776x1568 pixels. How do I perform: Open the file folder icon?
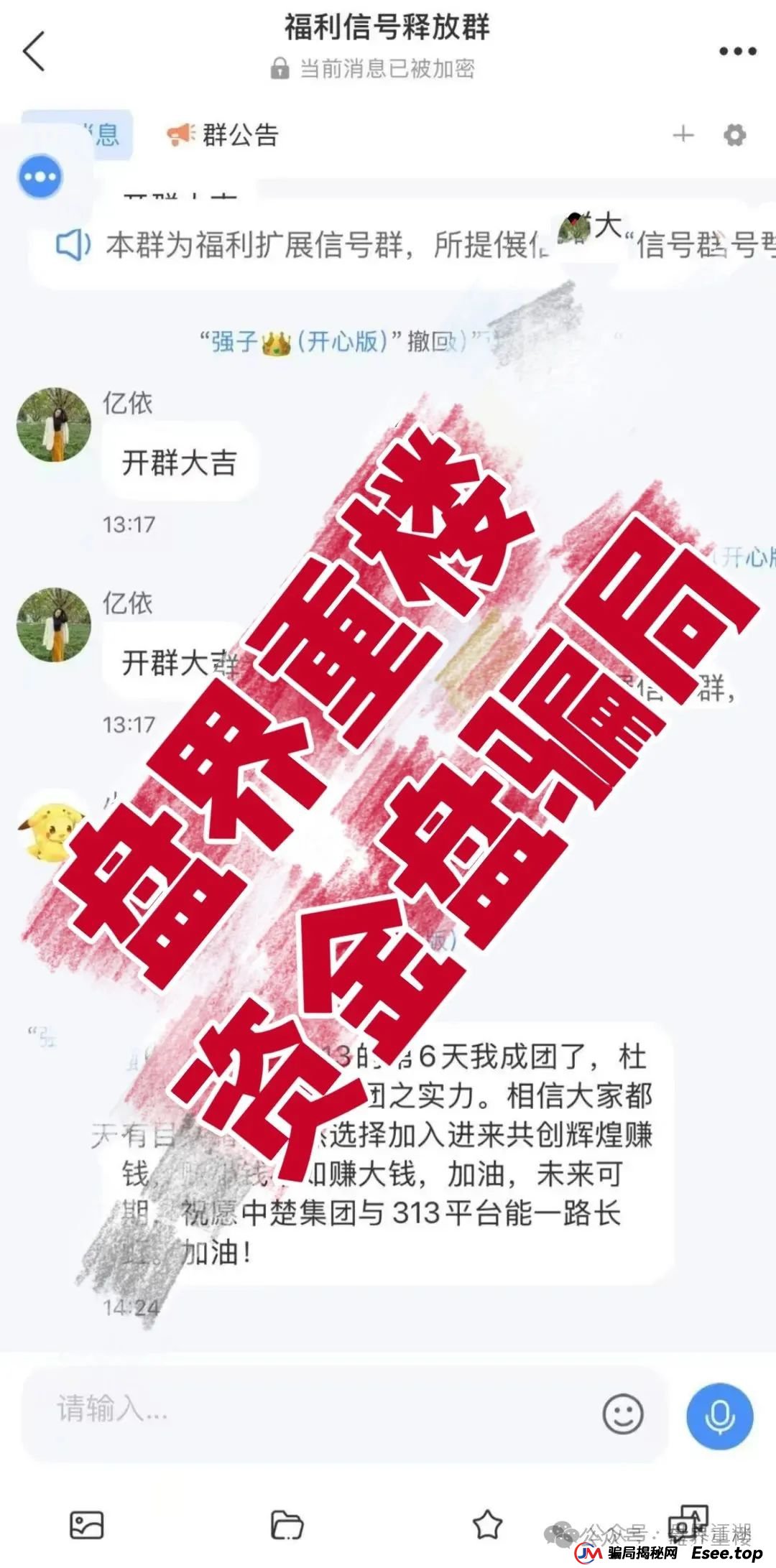tap(287, 1524)
